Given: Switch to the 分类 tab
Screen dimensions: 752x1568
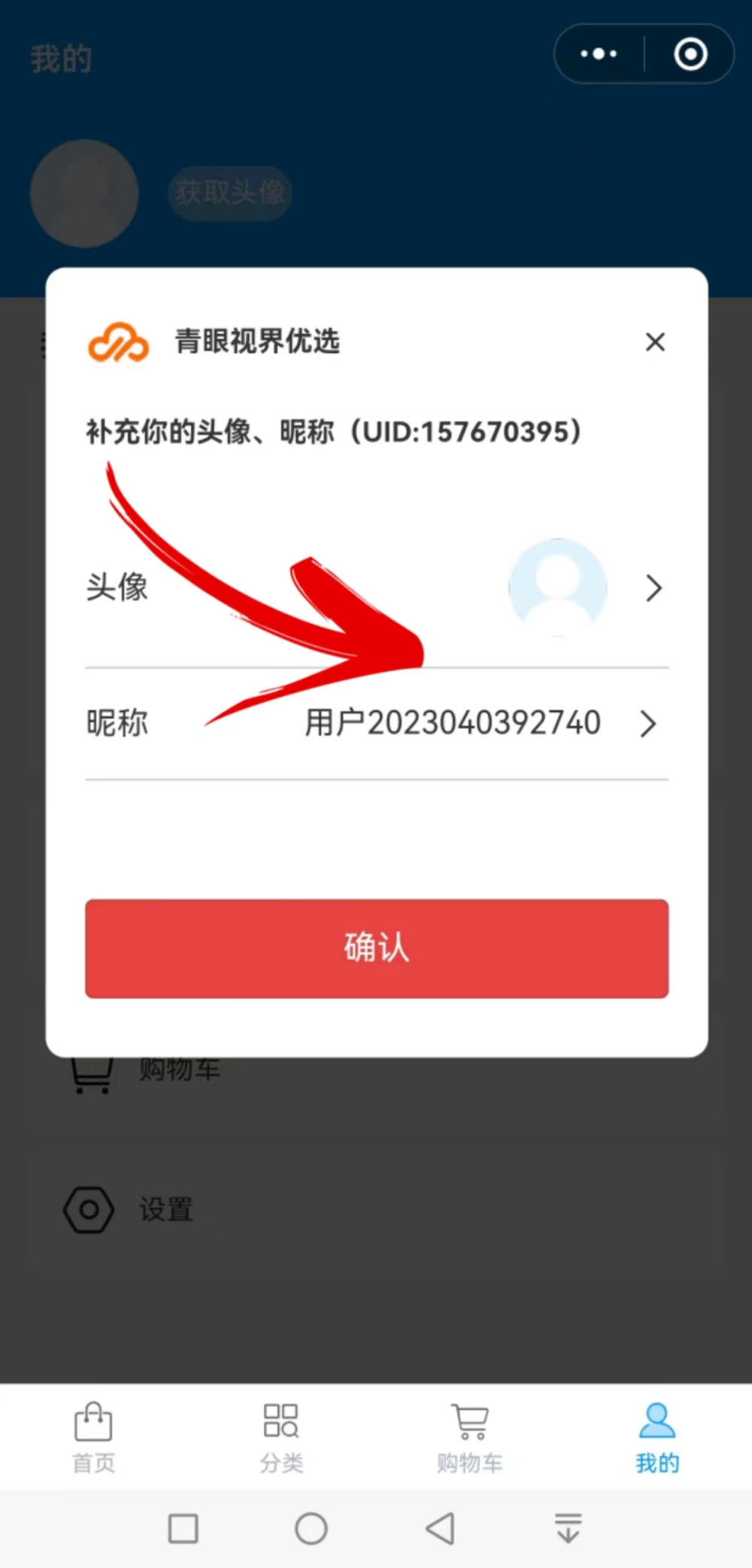Looking at the screenshot, I should point(281,1437).
